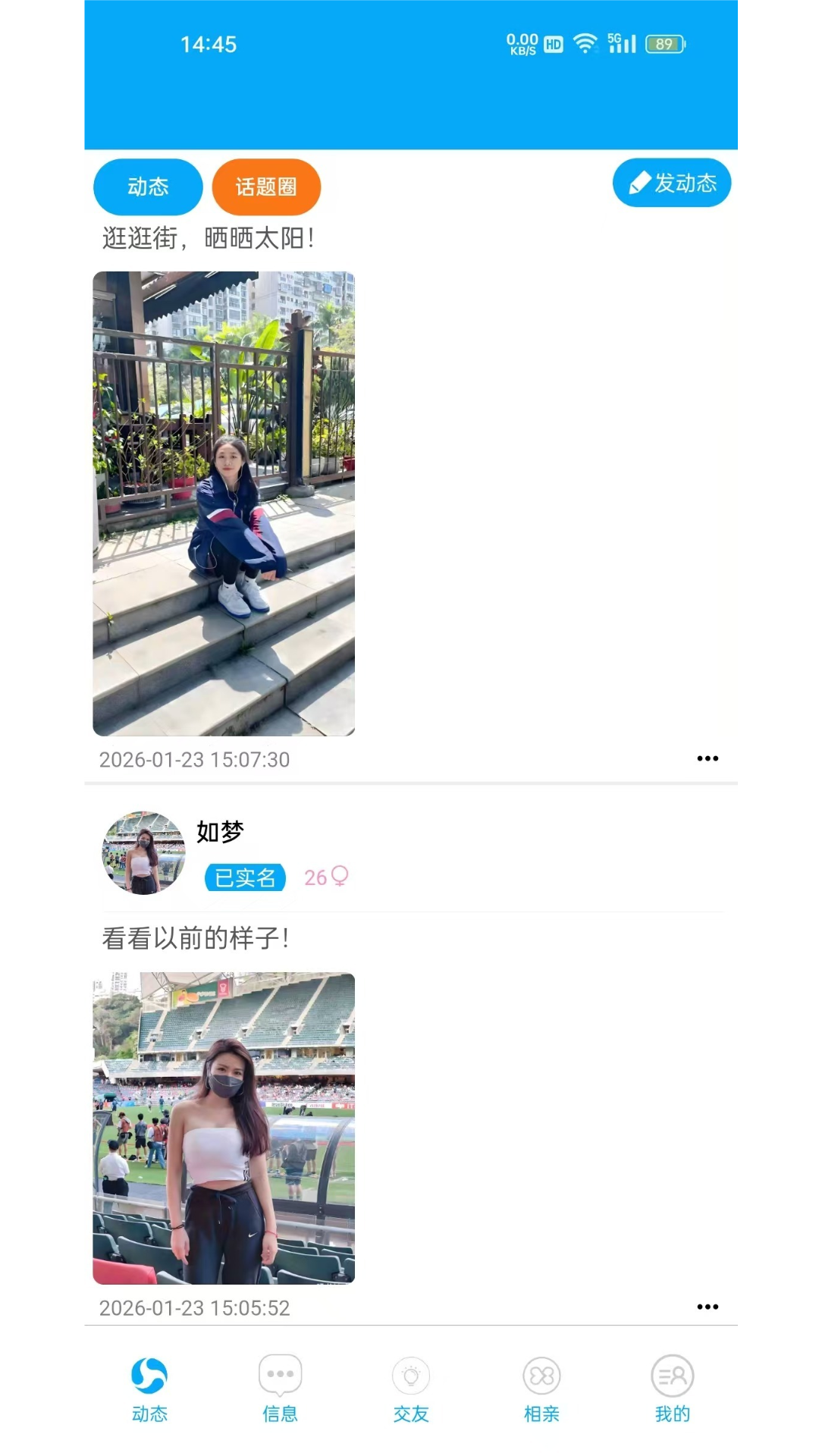Switch to the 话题圈 tab
This screenshot has height=1456, width=819.
[266, 187]
